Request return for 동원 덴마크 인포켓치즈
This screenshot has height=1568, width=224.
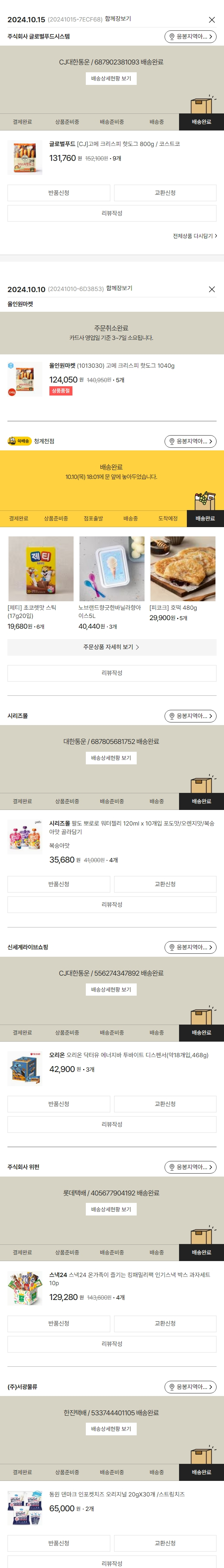pyautogui.click(x=59, y=1543)
